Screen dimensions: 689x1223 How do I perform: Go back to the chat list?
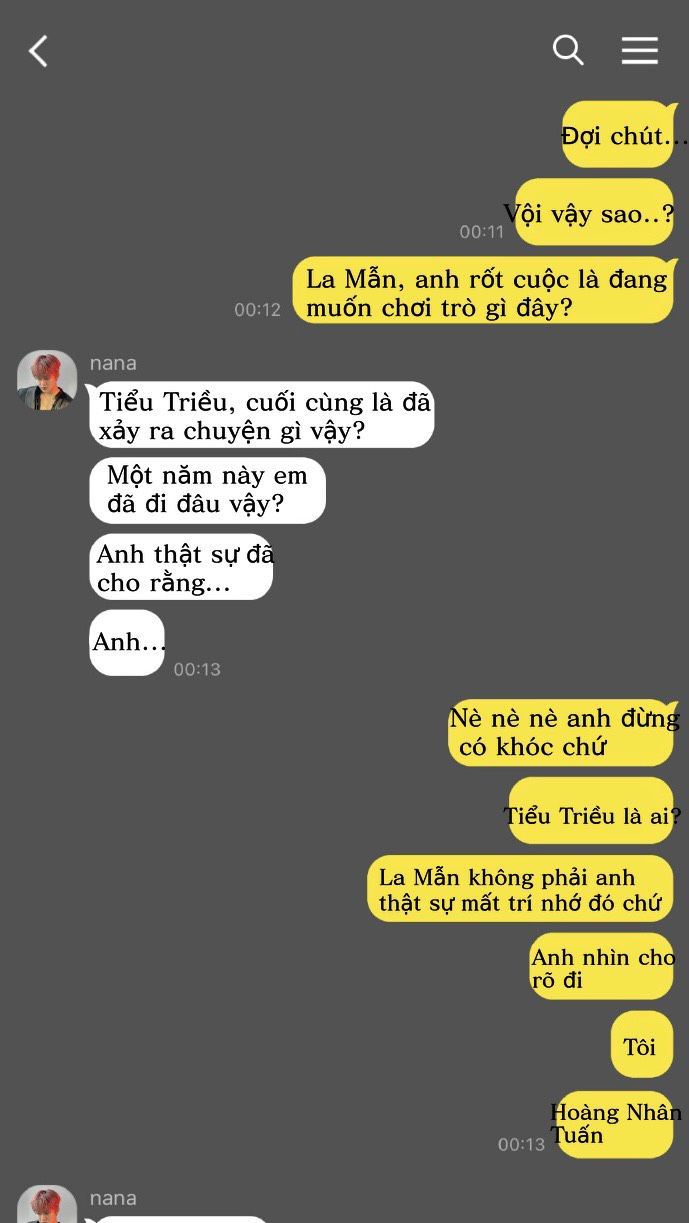(x=38, y=51)
